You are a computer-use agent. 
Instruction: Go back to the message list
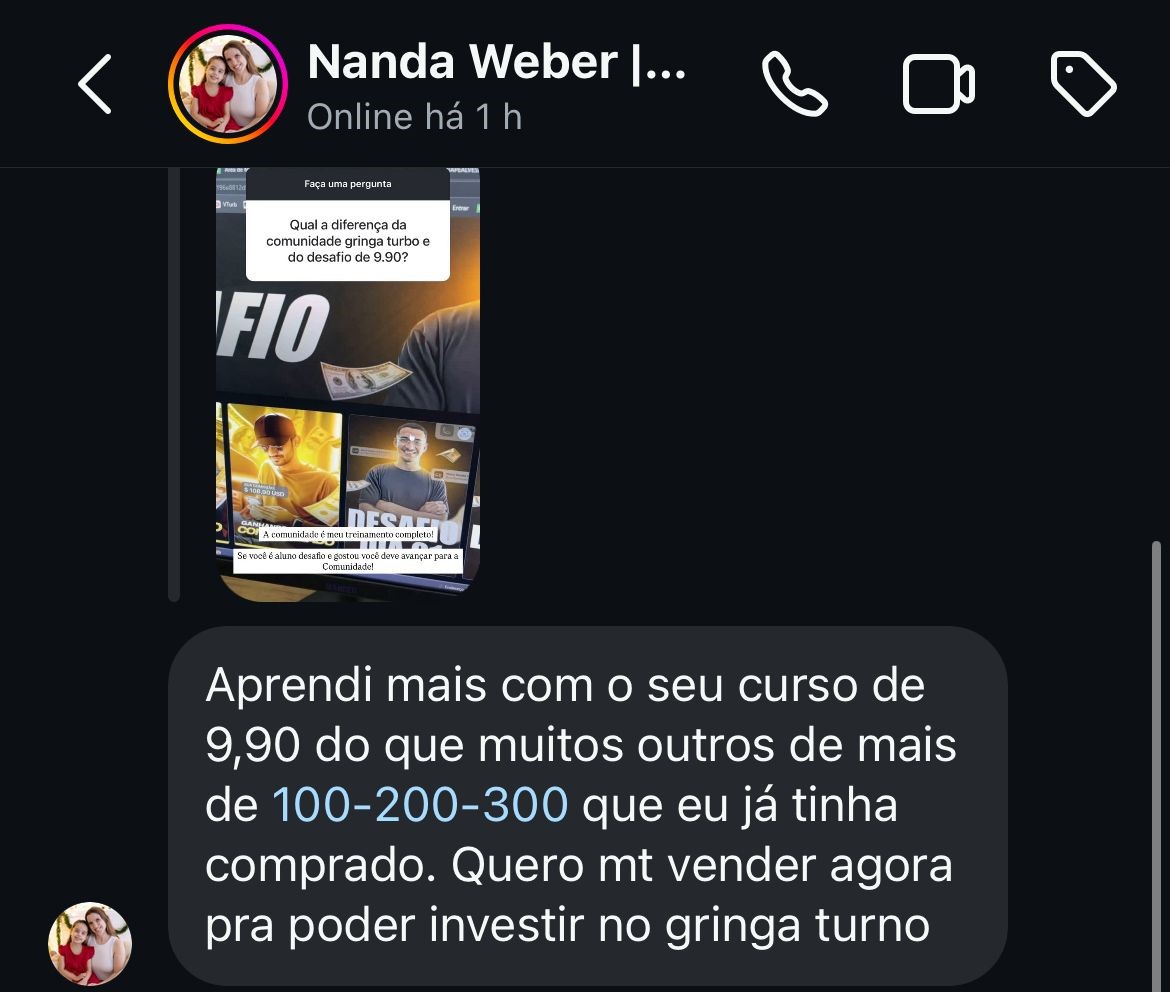point(95,84)
